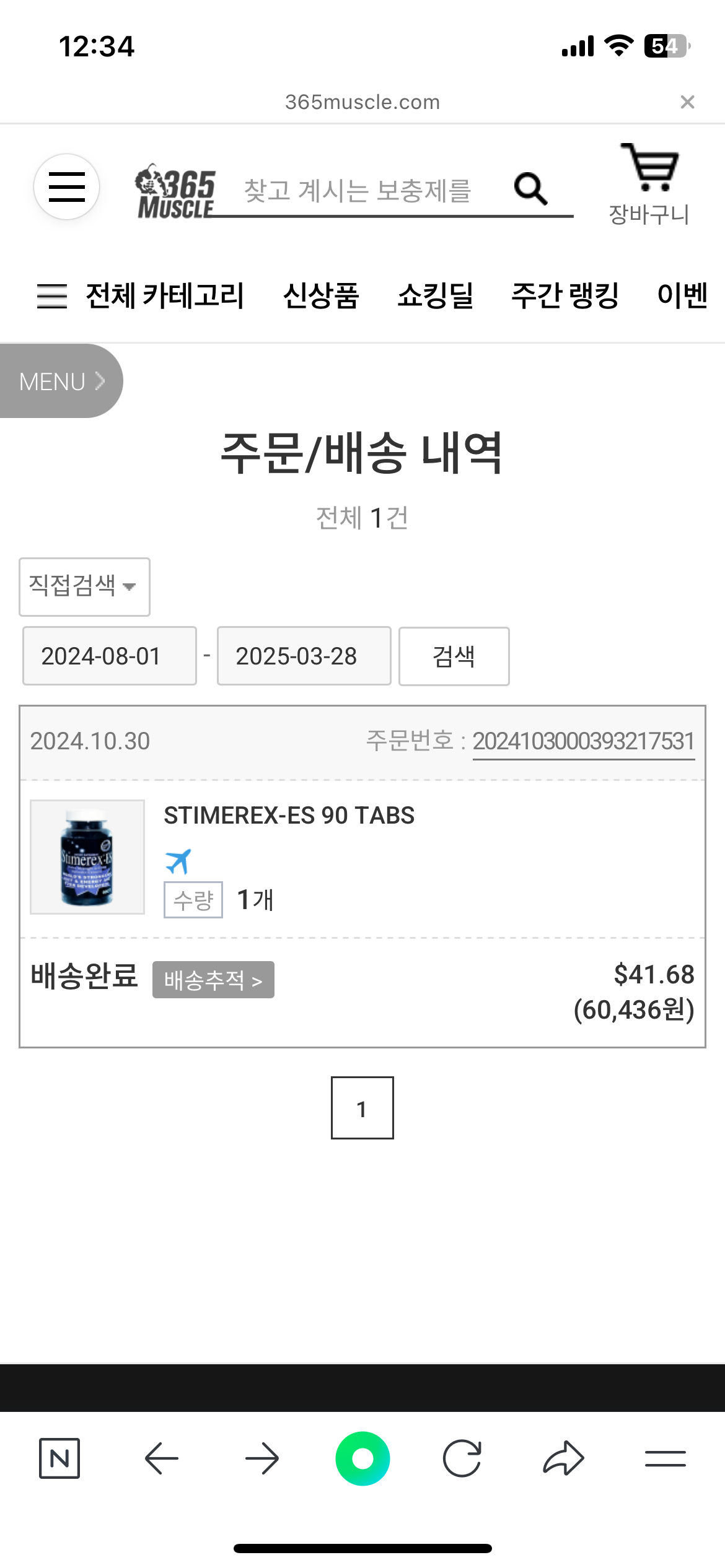Change the end date 2025-03-28
This screenshot has height=1568, width=725.
(304, 656)
